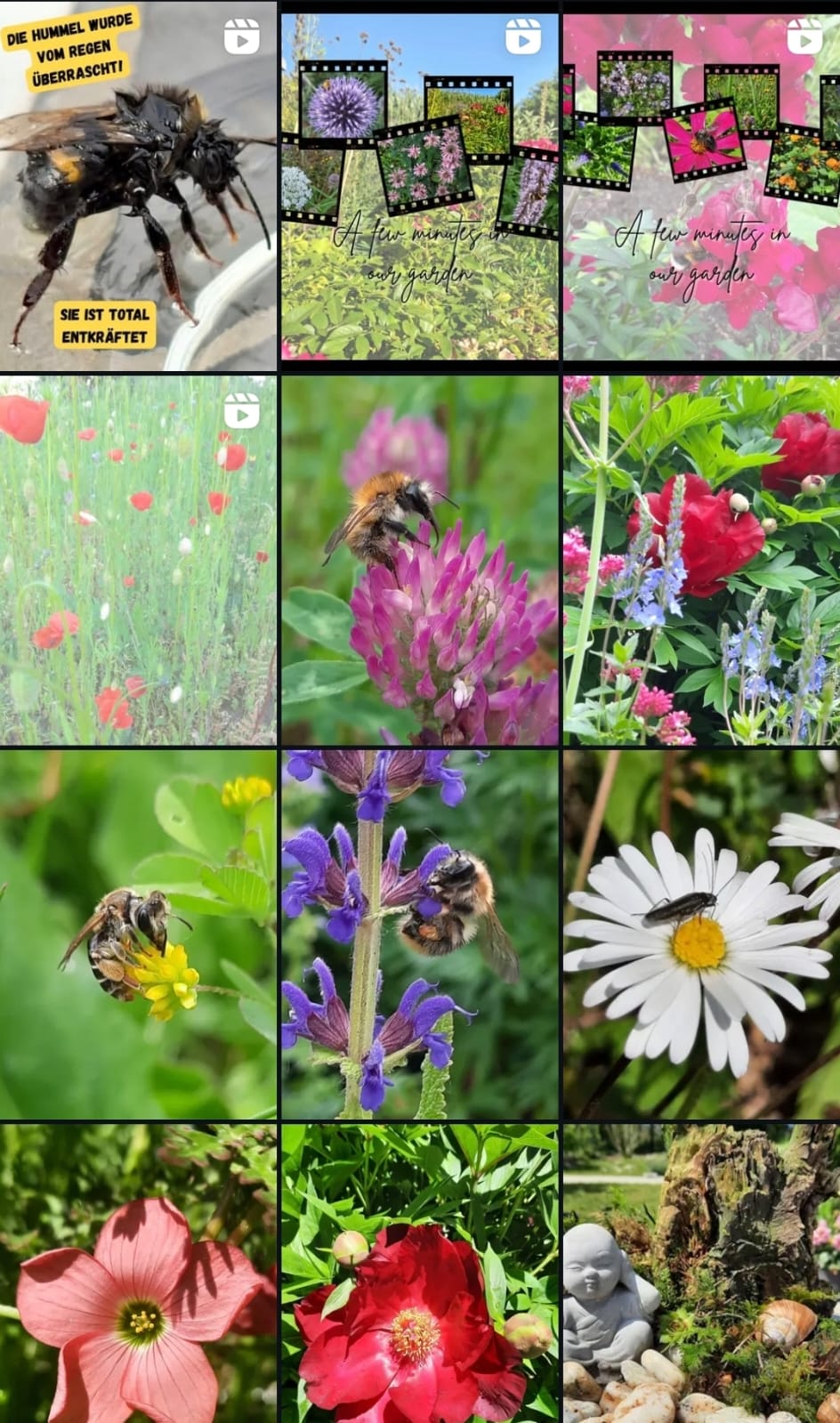Play the garden reel with the blue-sky background
The width and height of the screenshot is (840, 1423).
pos(420,187)
